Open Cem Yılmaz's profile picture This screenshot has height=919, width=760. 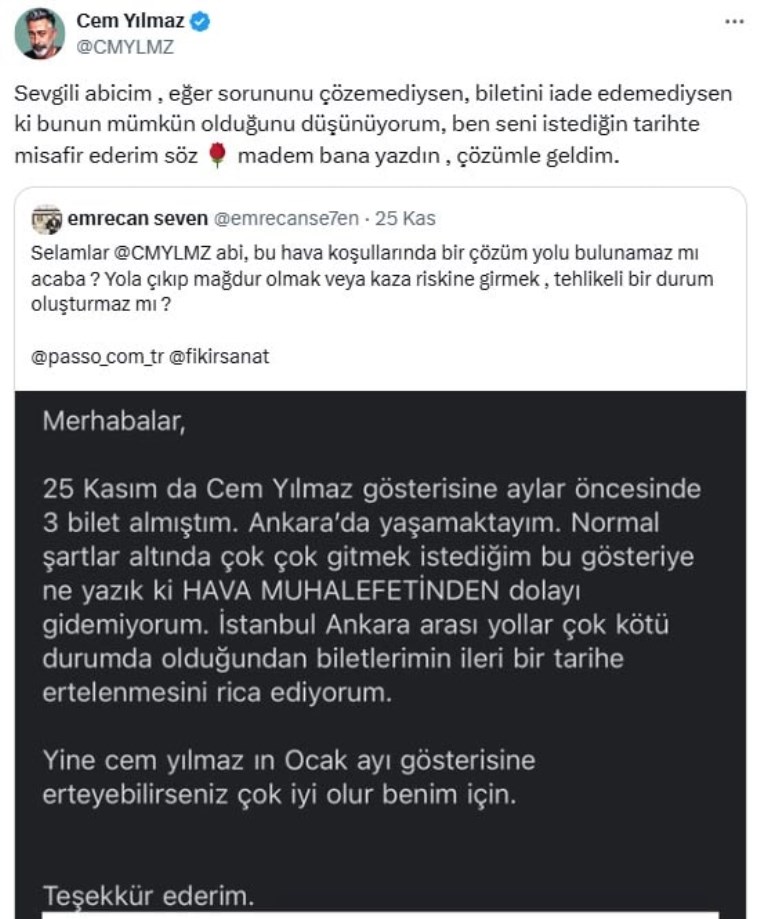(x=39, y=34)
